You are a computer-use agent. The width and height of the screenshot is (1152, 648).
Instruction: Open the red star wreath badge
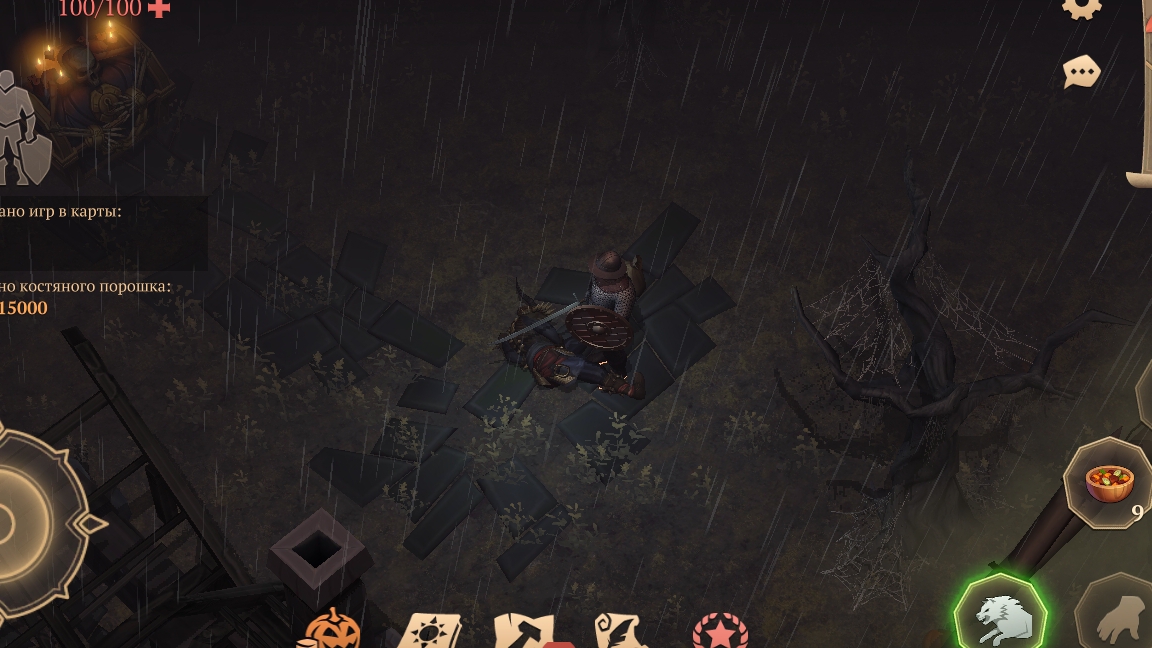coord(720,632)
